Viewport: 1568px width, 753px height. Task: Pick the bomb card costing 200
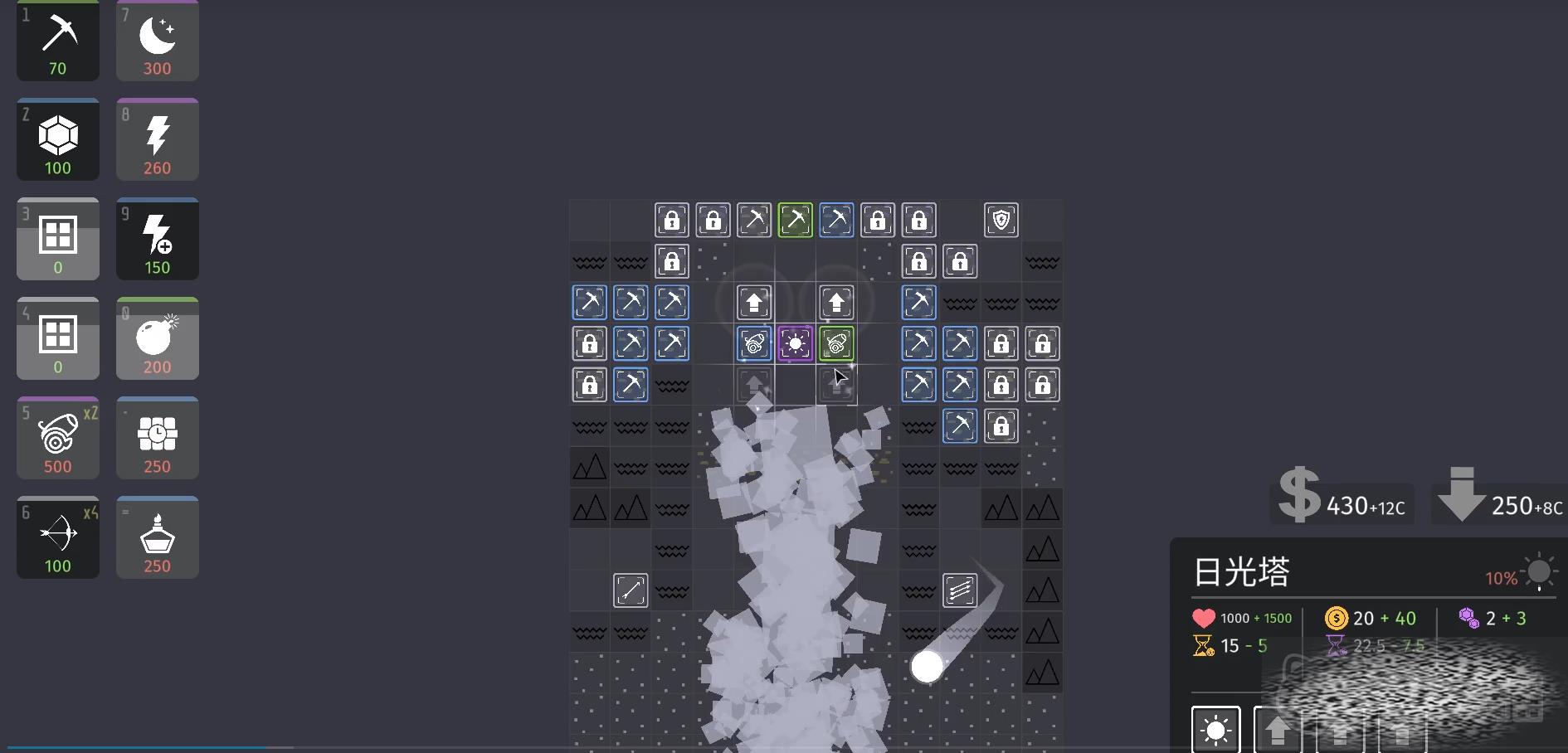click(158, 338)
